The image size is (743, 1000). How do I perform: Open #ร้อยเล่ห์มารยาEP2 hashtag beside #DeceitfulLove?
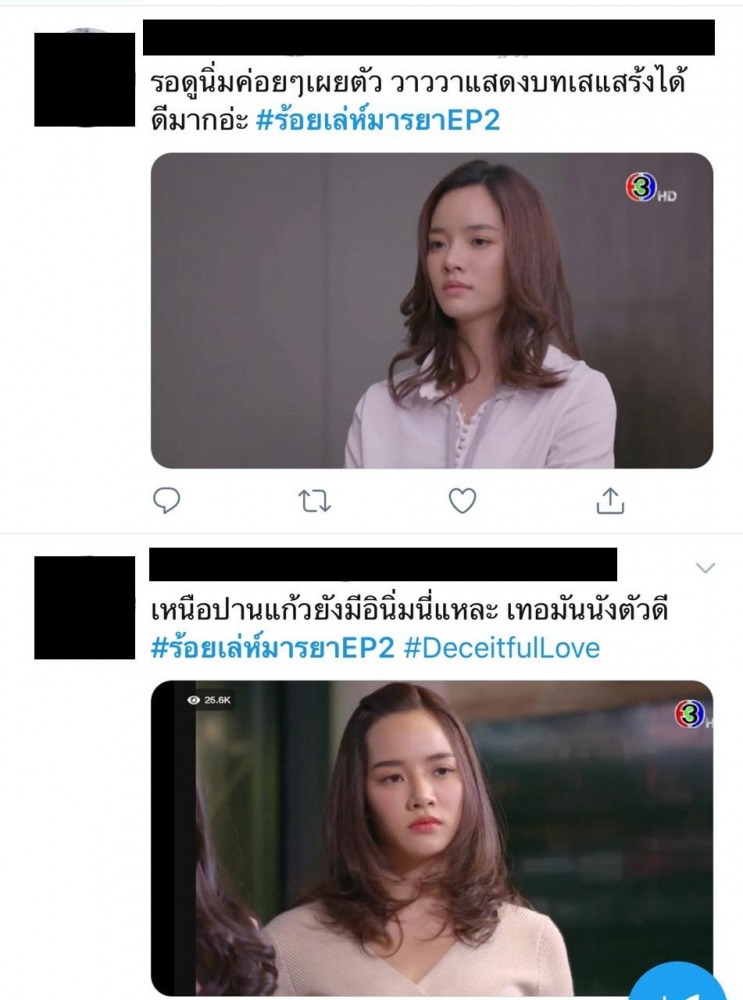(272, 648)
